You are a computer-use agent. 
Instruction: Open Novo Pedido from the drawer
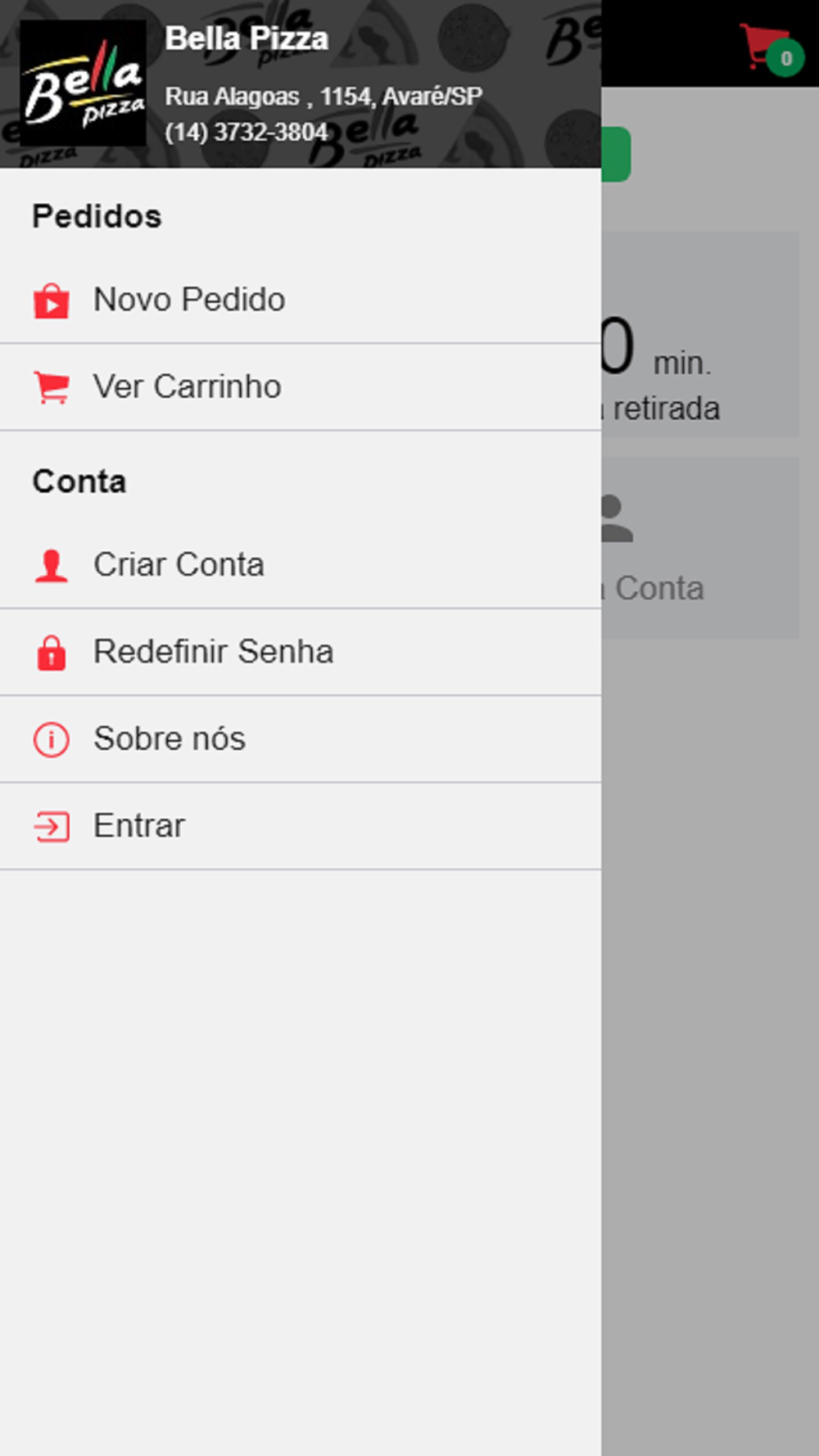pyautogui.click(x=301, y=300)
